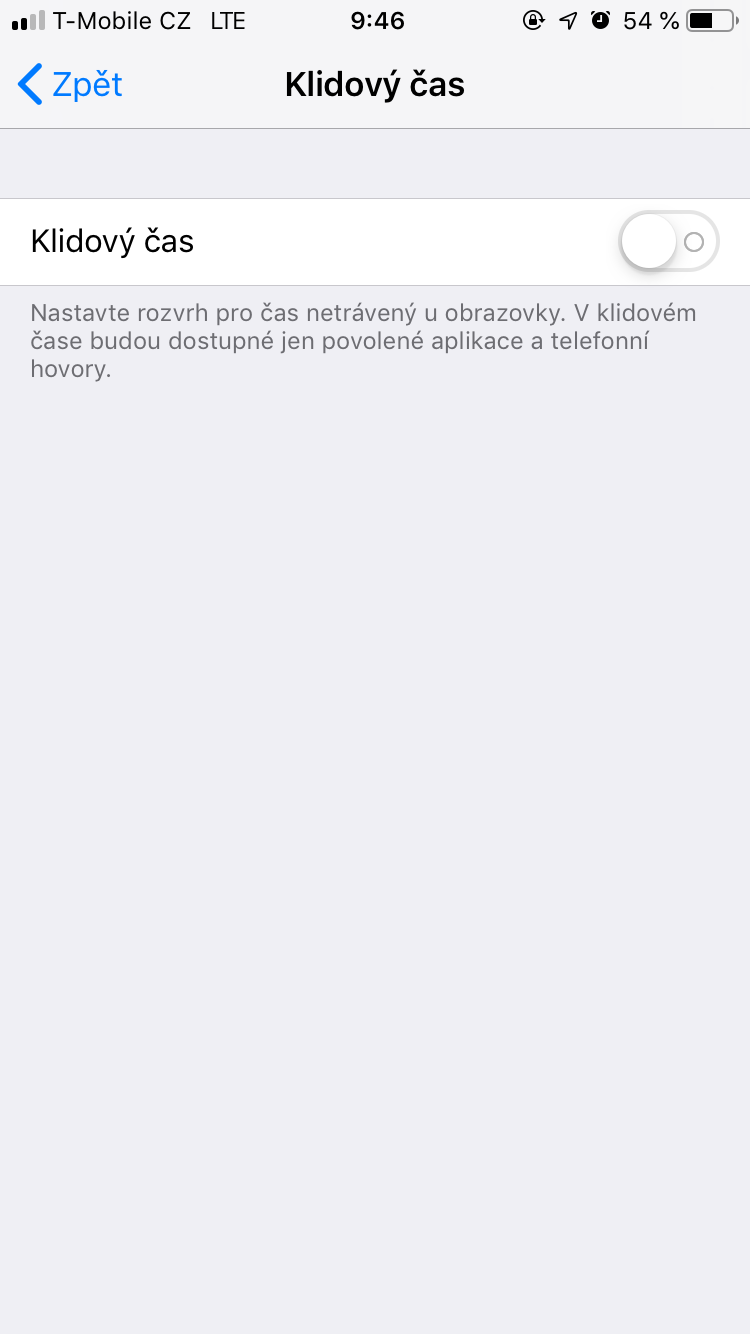The image size is (750, 1334).
Task: Enable the Klidový čas switch
Action: pyautogui.click(x=668, y=242)
